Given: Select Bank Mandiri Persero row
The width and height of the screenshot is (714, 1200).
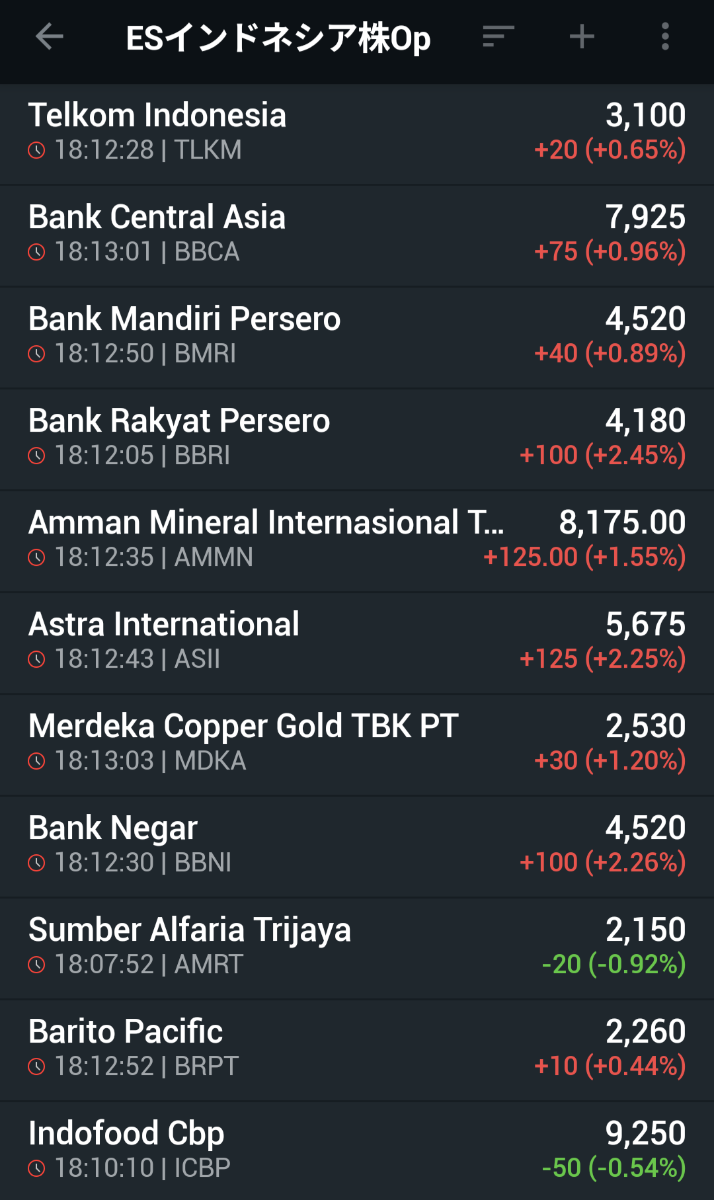Looking at the screenshot, I should [x=357, y=336].
